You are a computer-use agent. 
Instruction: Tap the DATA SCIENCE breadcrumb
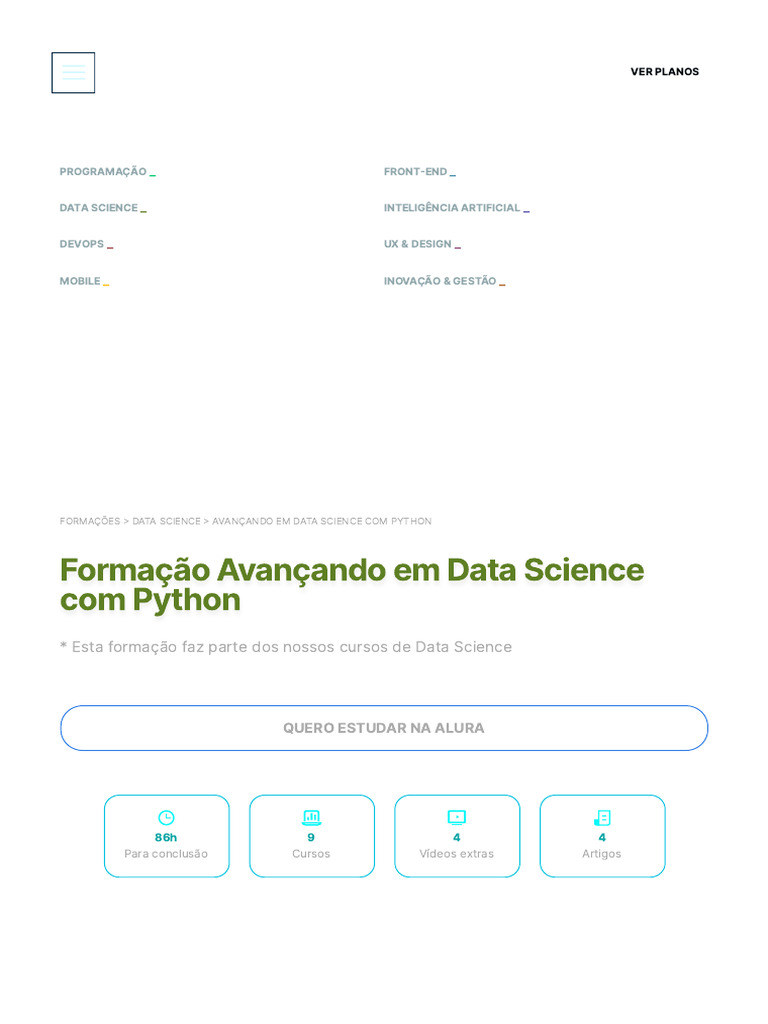click(167, 521)
